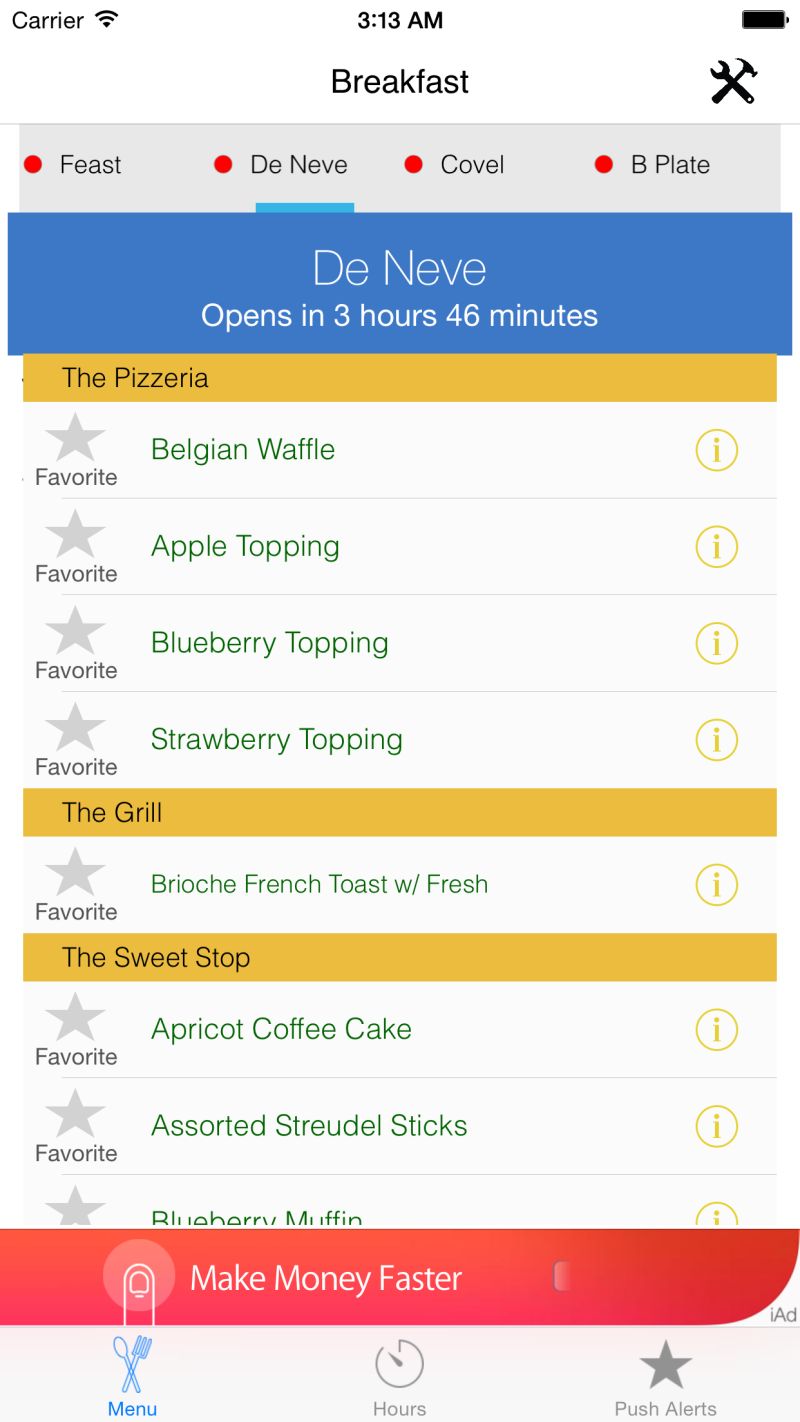Switch to the Feast tab
Image resolution: width=800 pixels, height=1422 pixels.
pyautogui.click(x=90, y=165)
